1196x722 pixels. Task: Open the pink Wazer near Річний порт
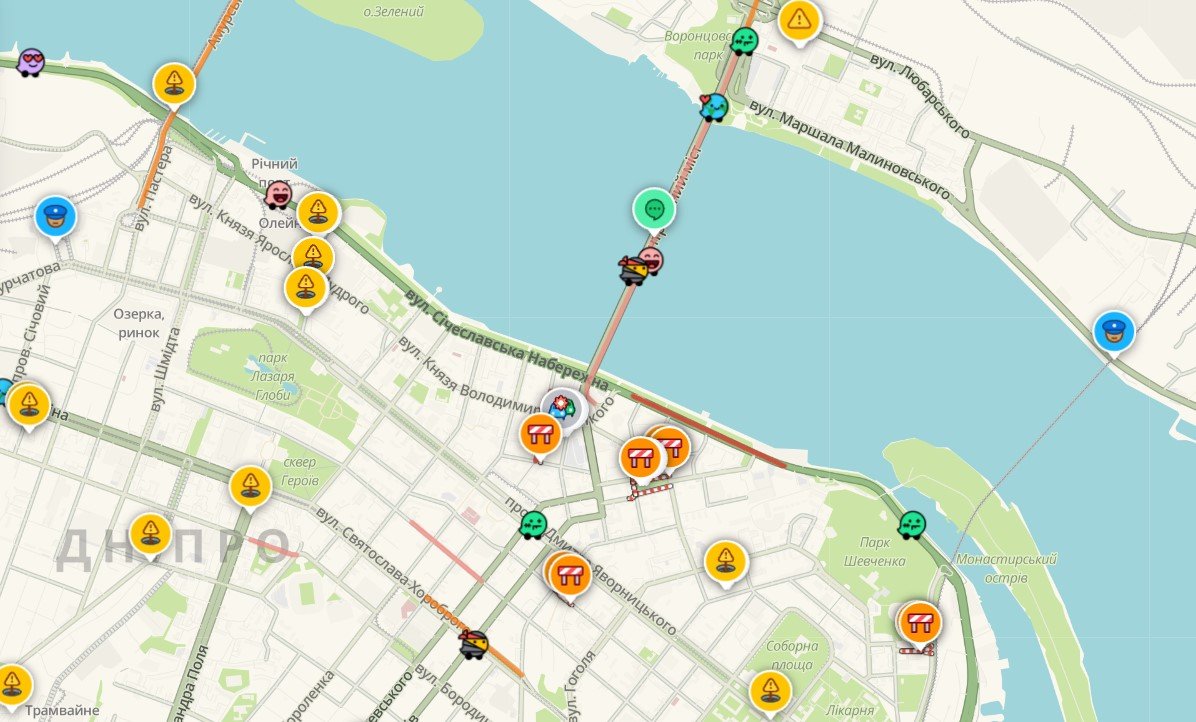(x=278, y=194)
